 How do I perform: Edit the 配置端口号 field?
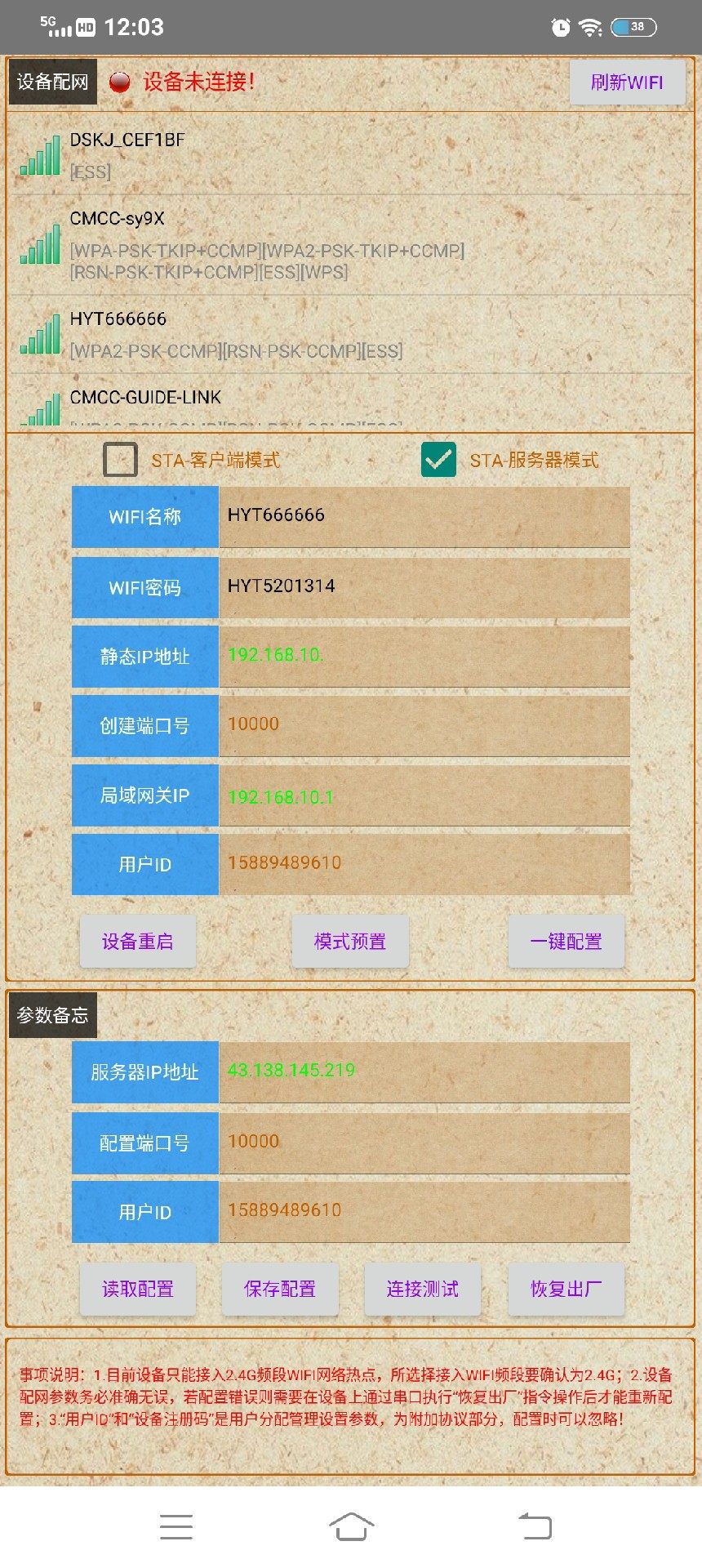coord(424,1143)
